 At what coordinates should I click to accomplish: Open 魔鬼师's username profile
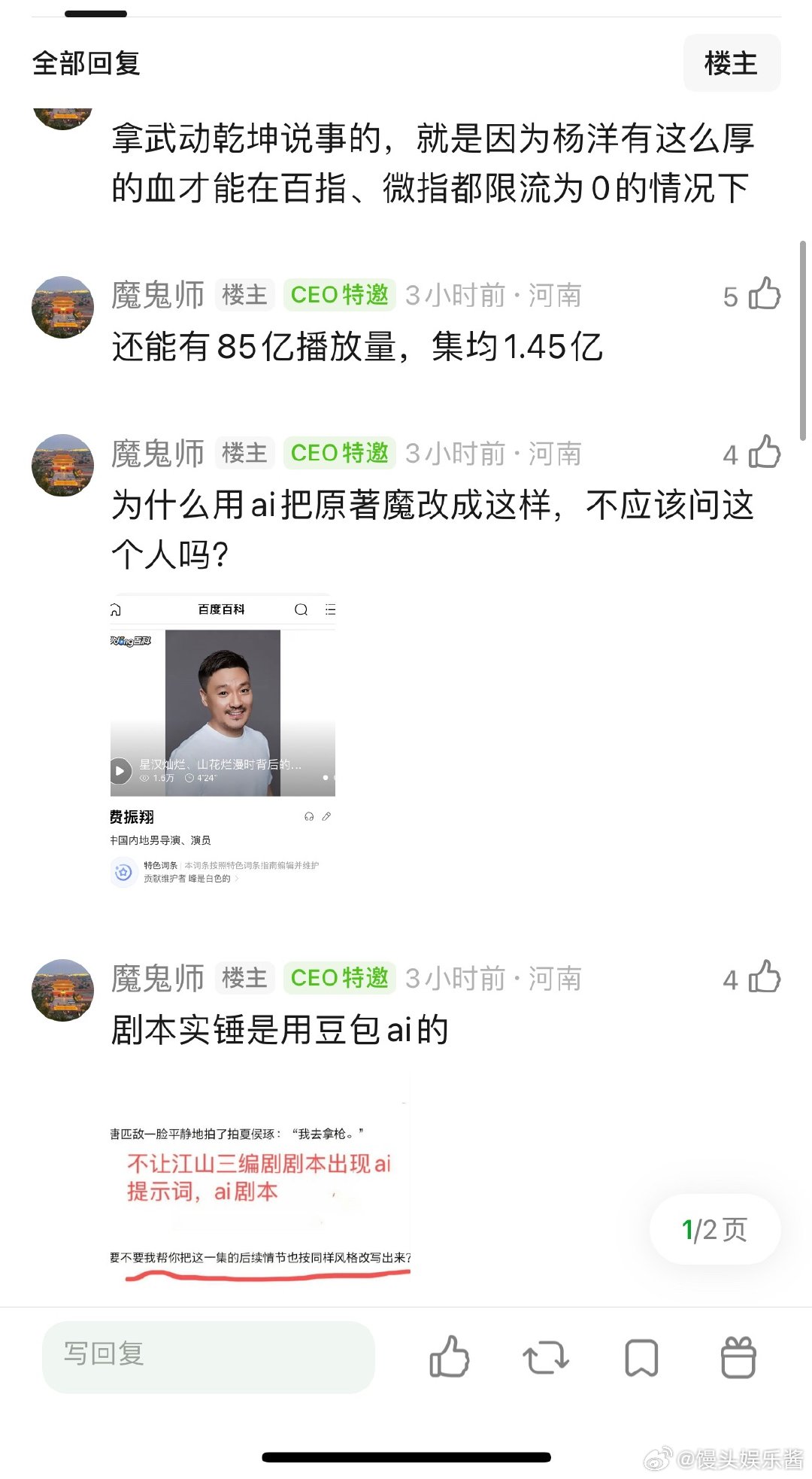pos(158,296)
